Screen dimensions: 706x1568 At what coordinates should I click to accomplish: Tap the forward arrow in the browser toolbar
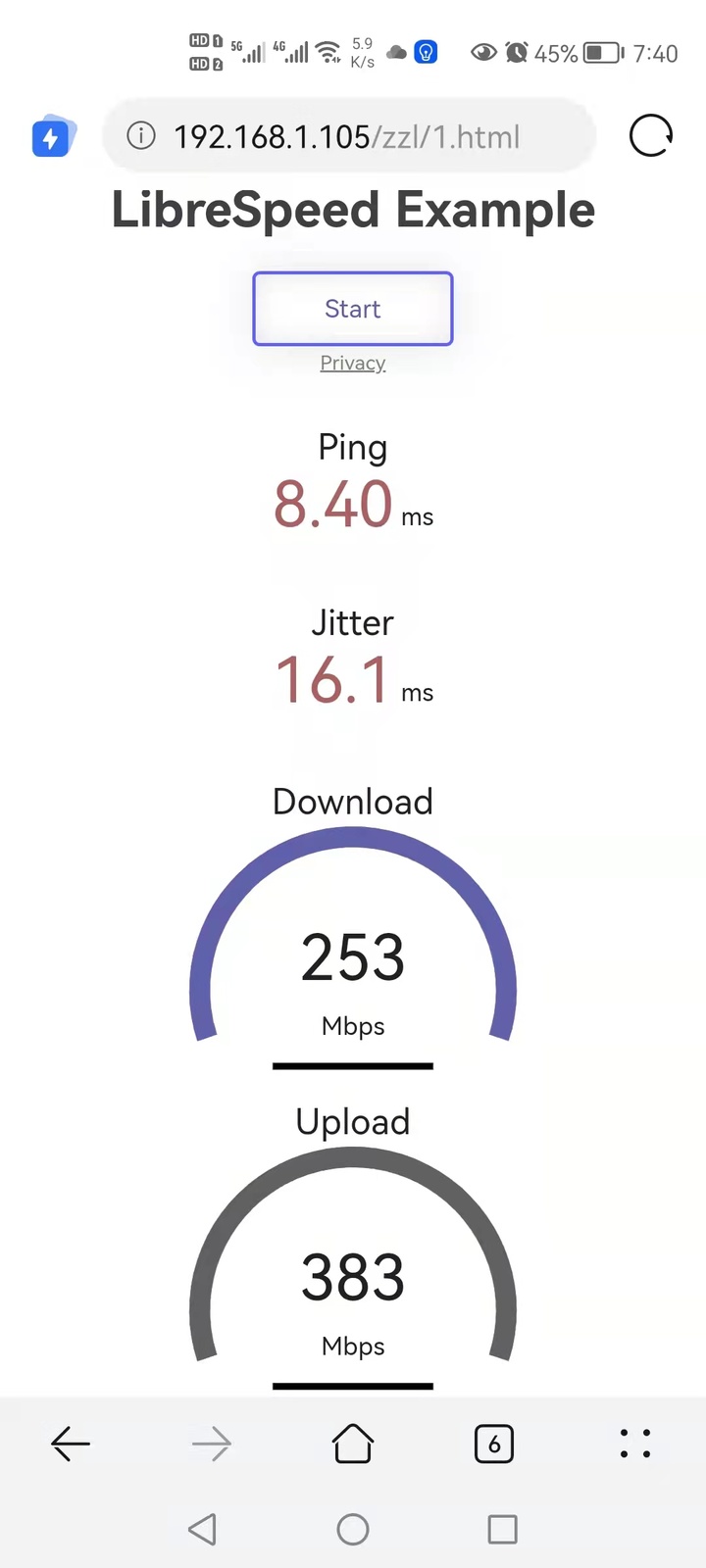211,1443
